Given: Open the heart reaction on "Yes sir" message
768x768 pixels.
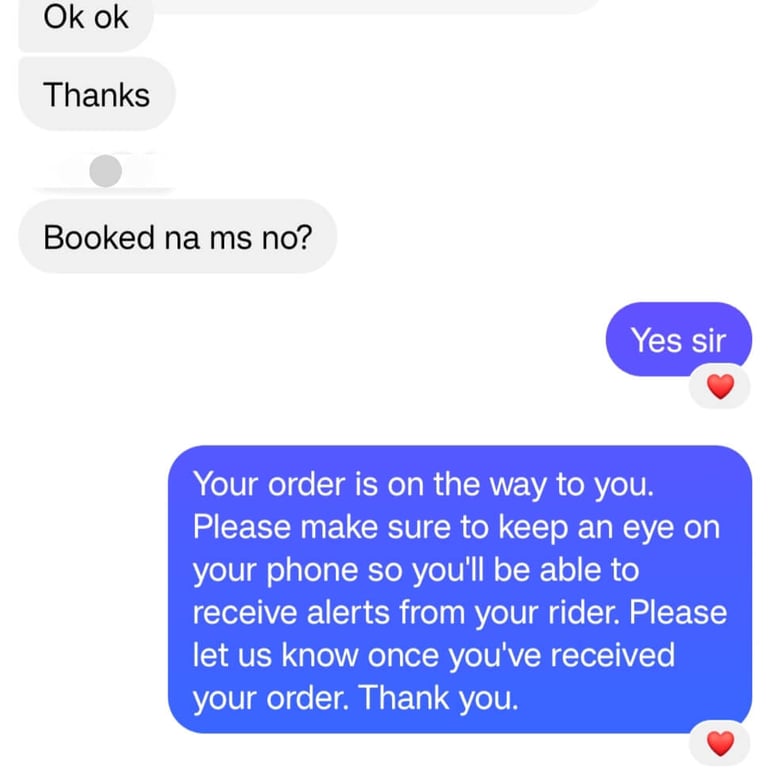Looking at the screenshot, I should 720,386.
